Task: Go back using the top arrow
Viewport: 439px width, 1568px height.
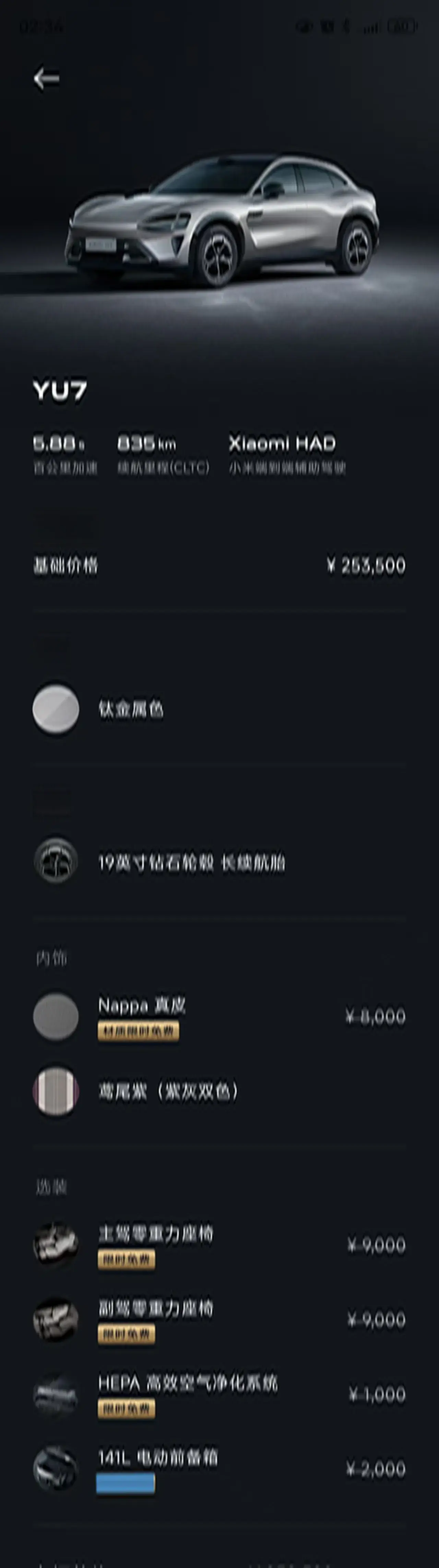Action: 46,78
